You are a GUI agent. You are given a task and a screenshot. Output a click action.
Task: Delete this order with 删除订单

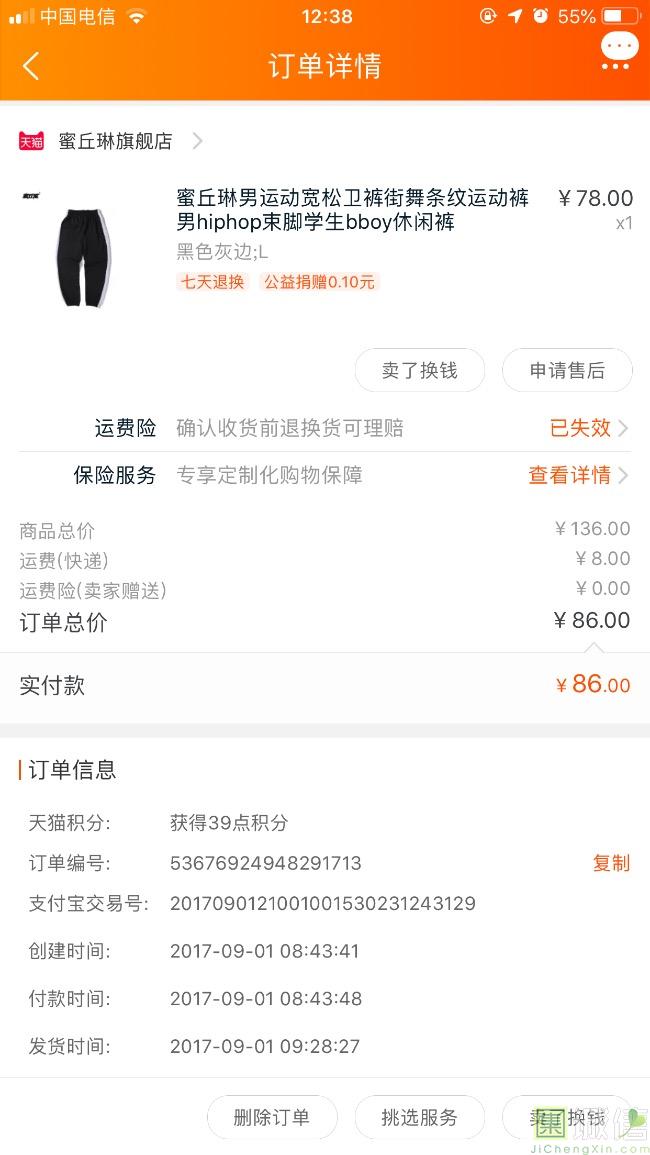tap(272, 1117)
